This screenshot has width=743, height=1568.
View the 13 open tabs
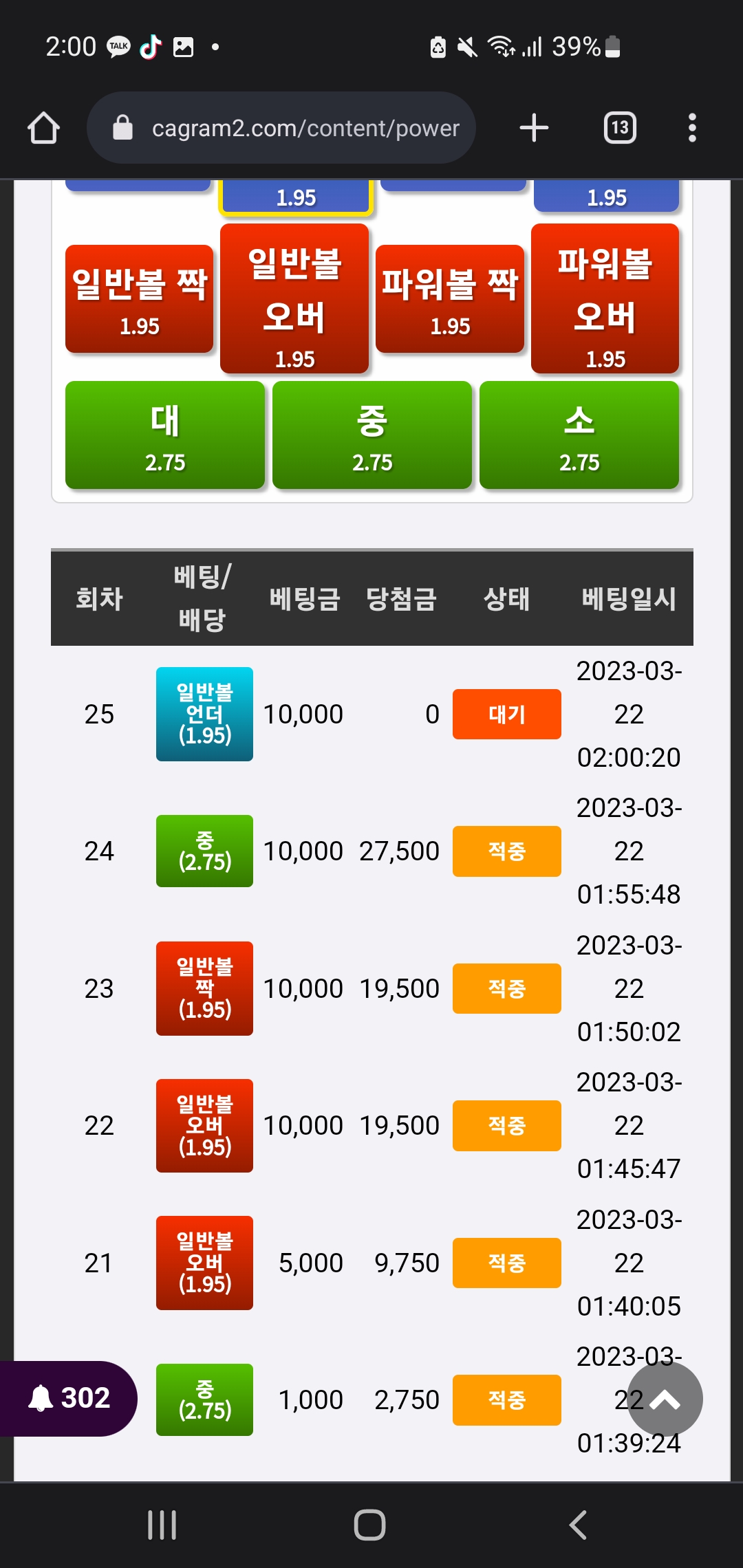point(619,128)
